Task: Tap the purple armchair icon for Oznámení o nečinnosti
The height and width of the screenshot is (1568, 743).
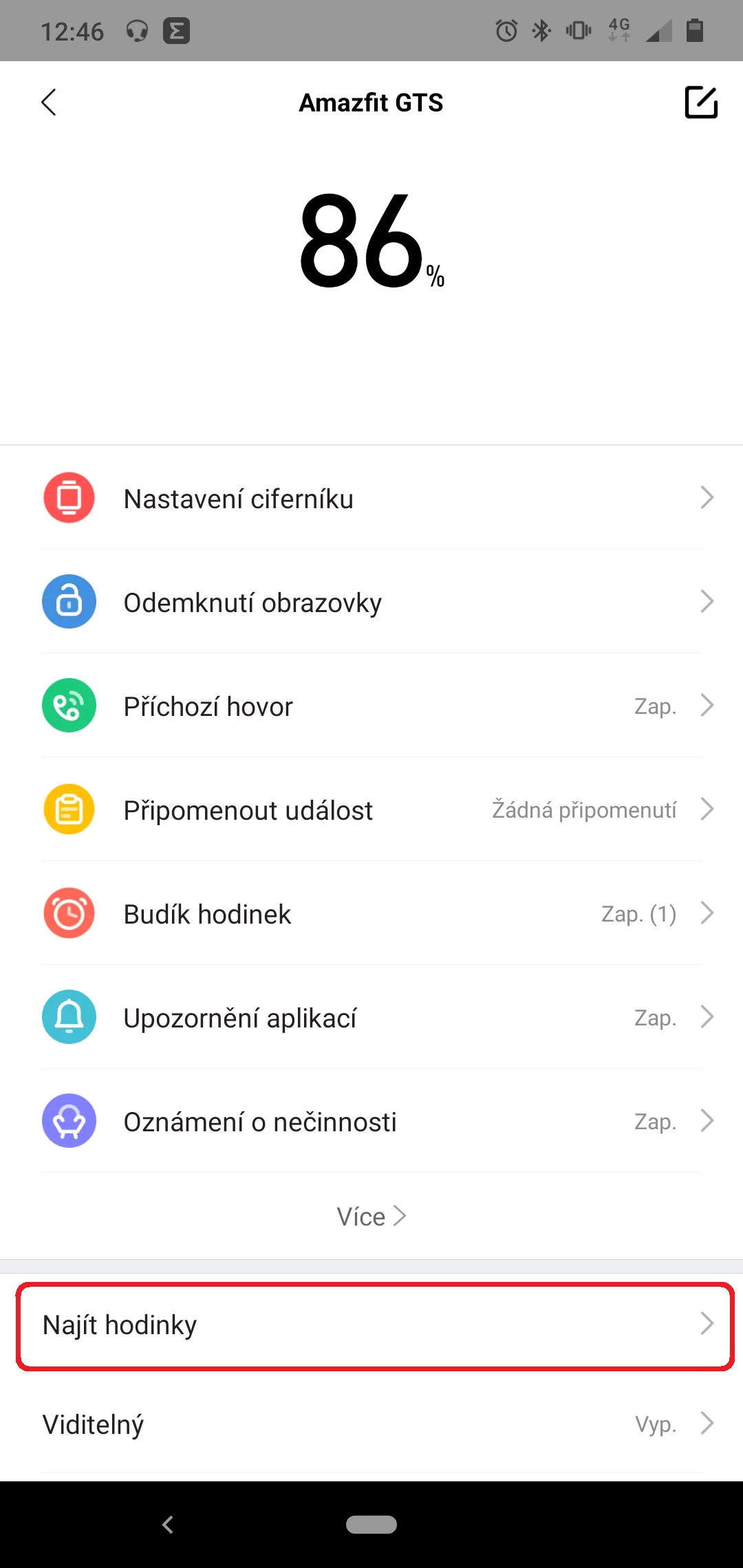Action: pyautogui.click(x=68, y=1121)
